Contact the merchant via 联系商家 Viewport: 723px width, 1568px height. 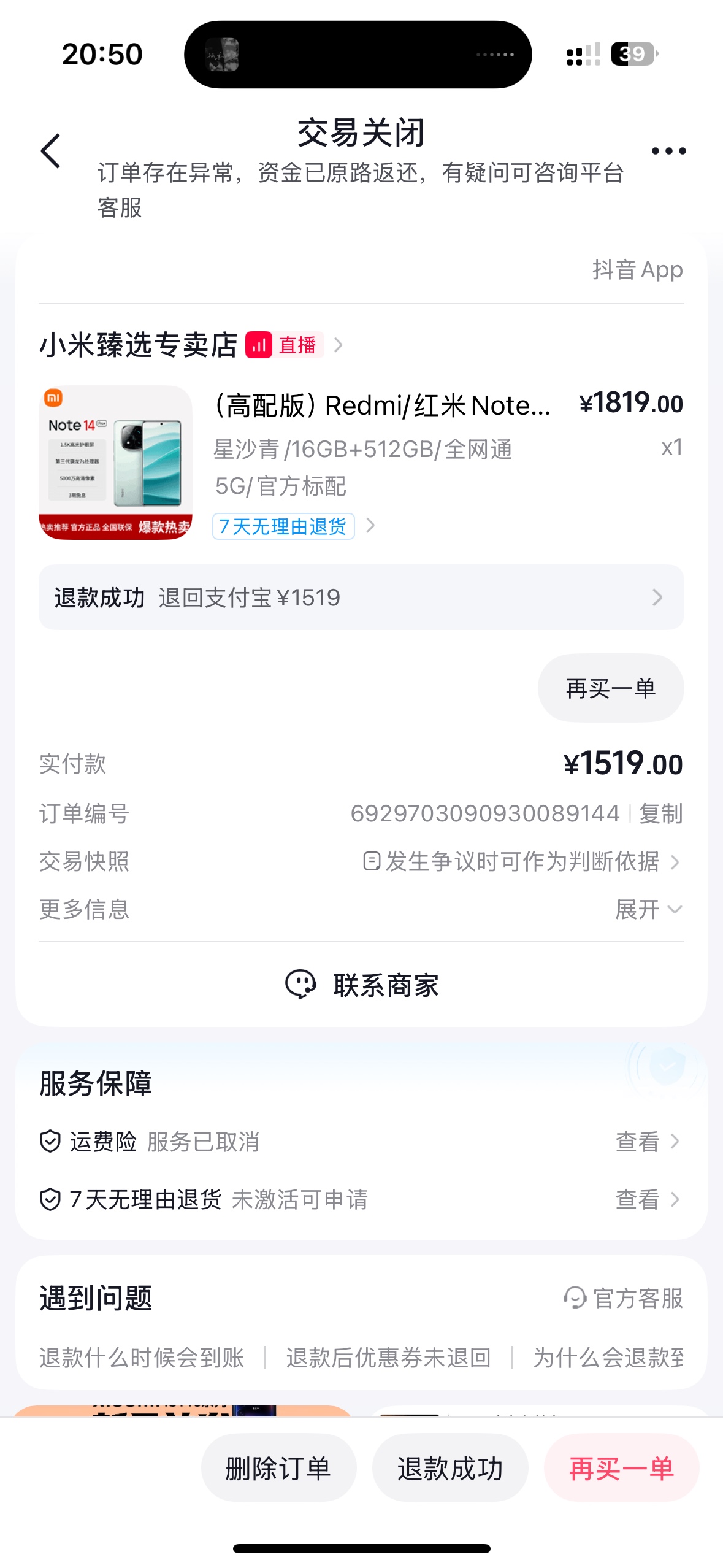(361, 985)
